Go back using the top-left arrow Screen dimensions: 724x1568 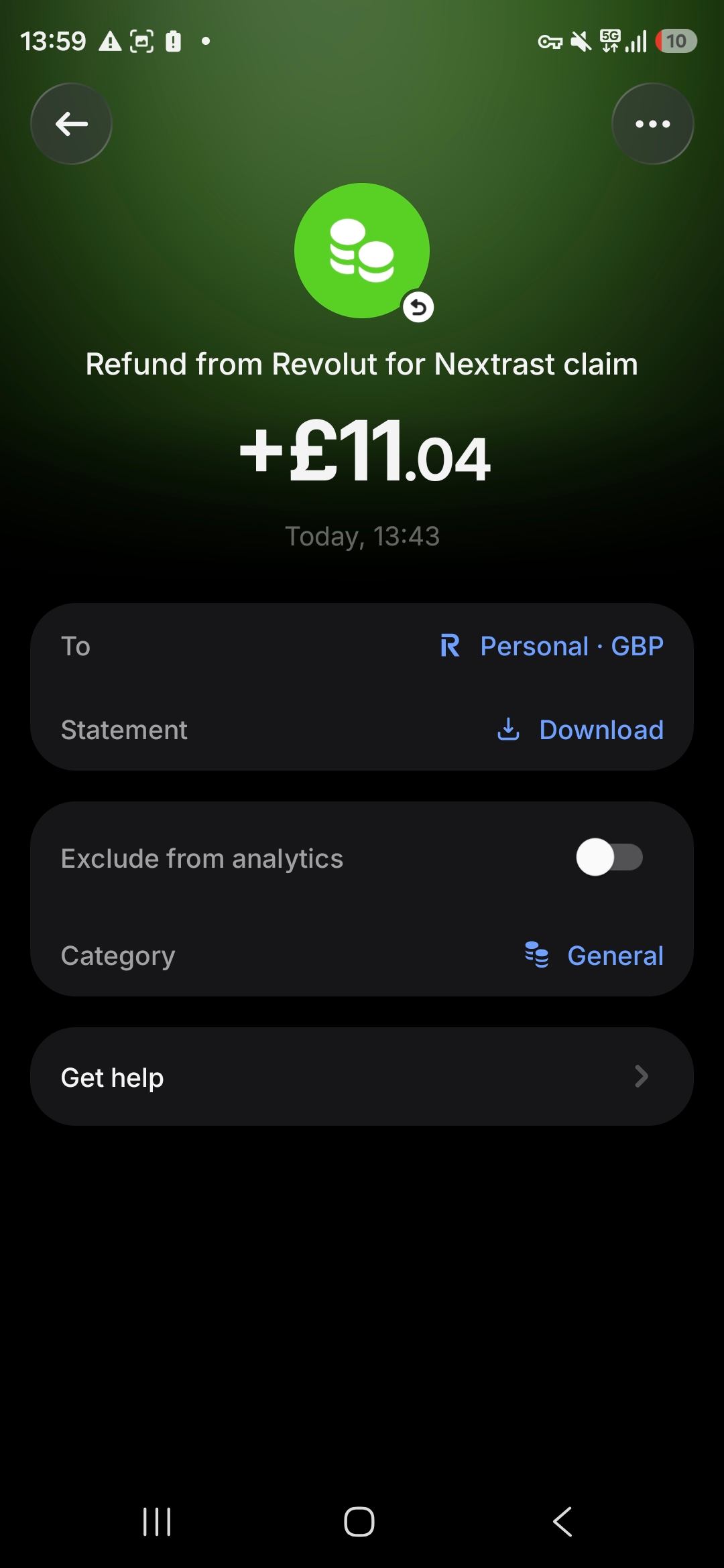(71, 124)
